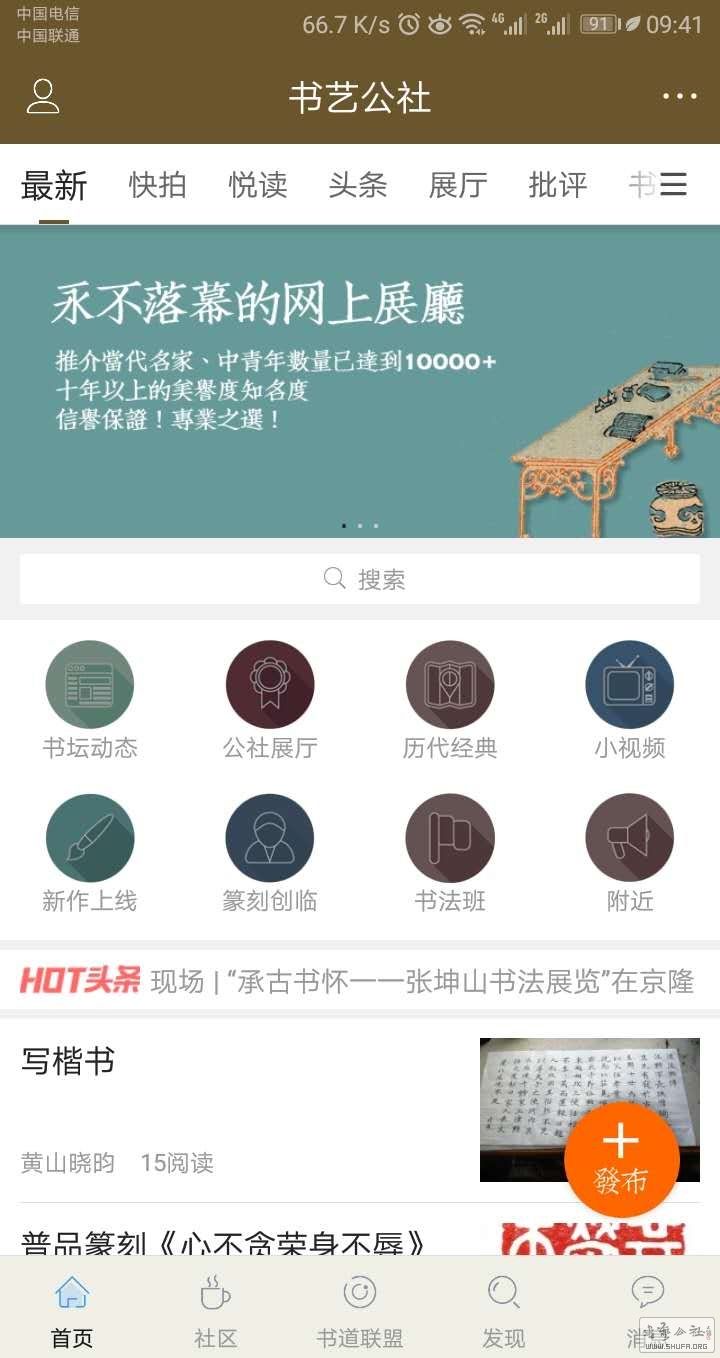Go to the 展厅 tab
The image size is (720, 1358).
(458, 185)
